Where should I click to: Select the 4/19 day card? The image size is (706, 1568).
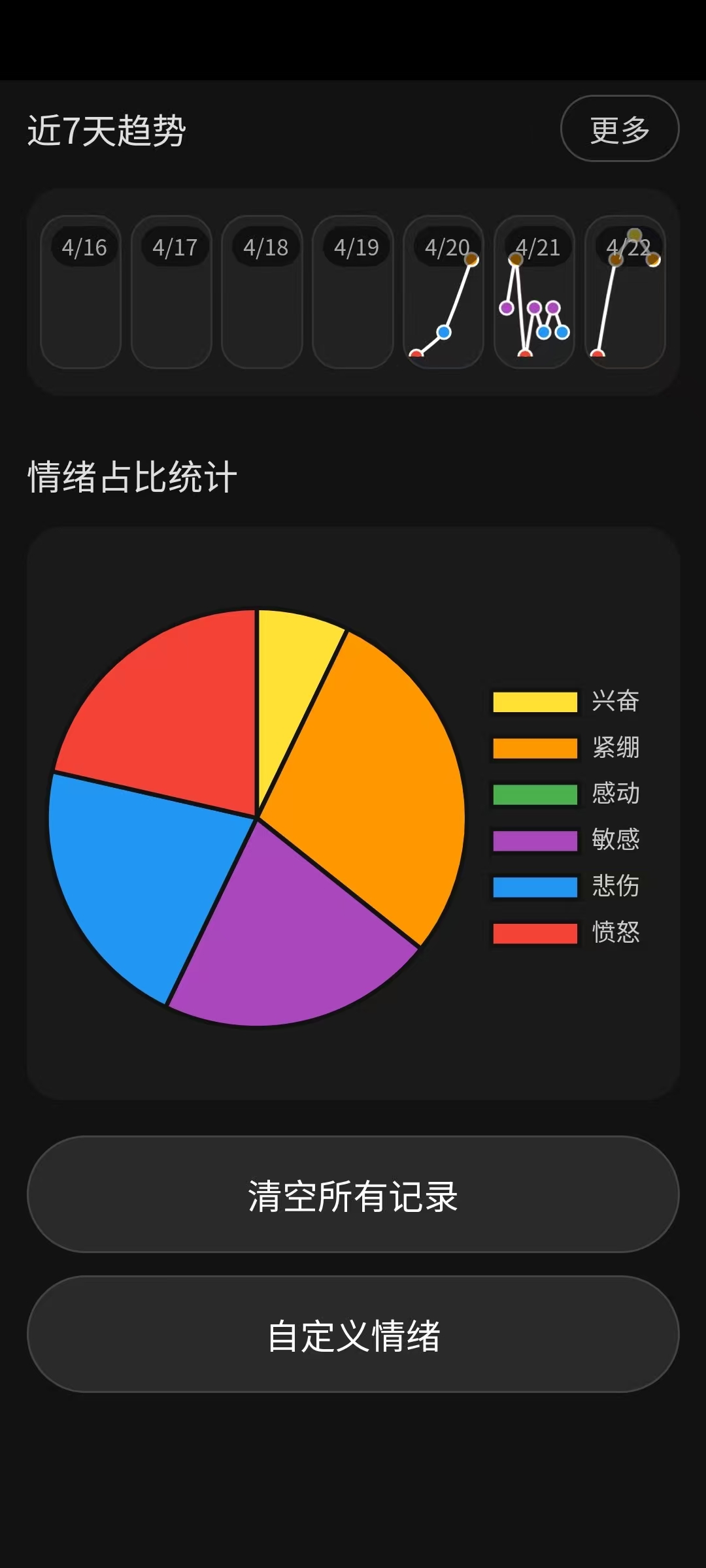(353, 292)
